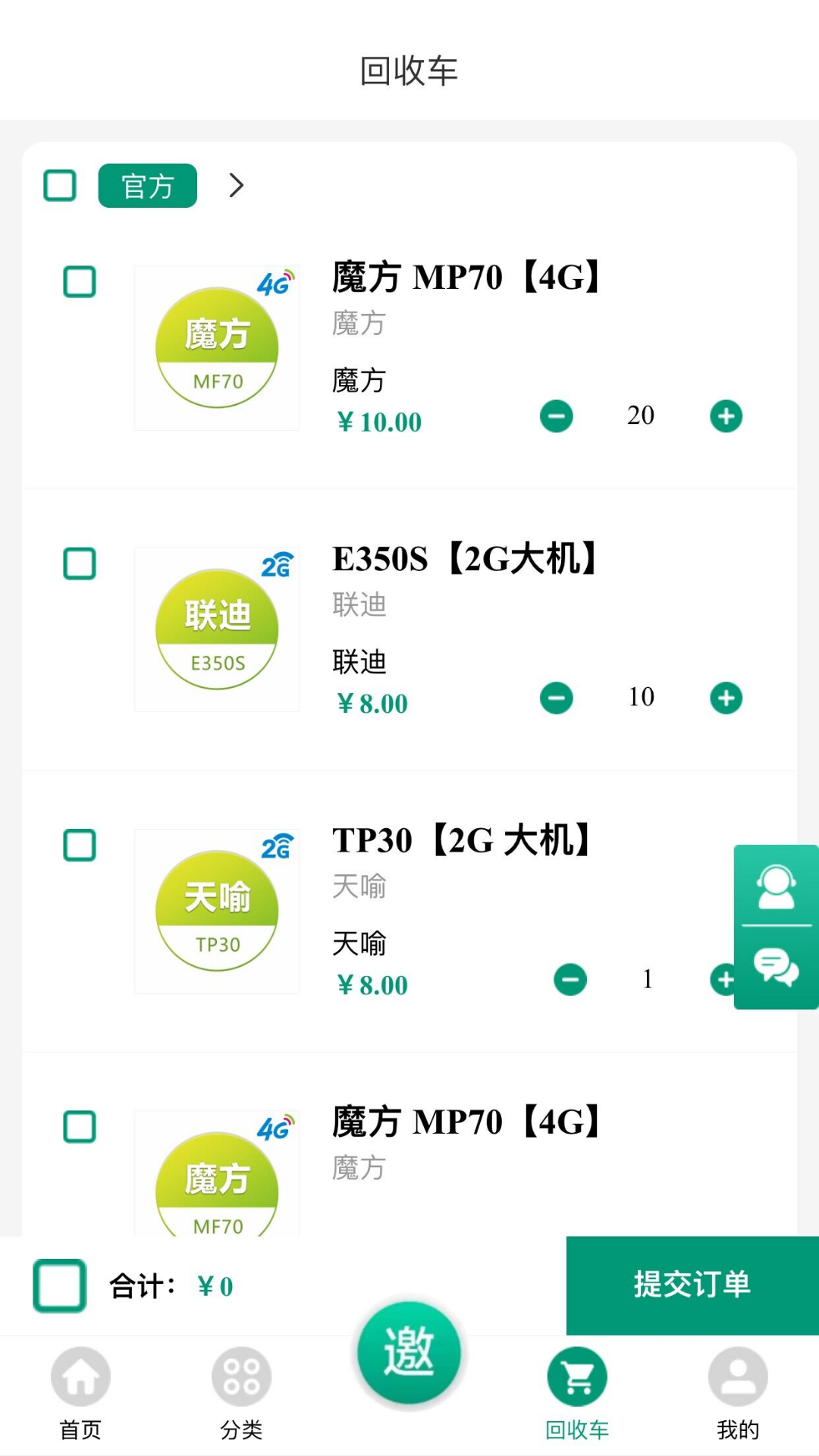Decrease 魔方 MP70 quantity with minus control
Image resolution: width=819 pixels, height=1456 pixels.
(557, 416)
